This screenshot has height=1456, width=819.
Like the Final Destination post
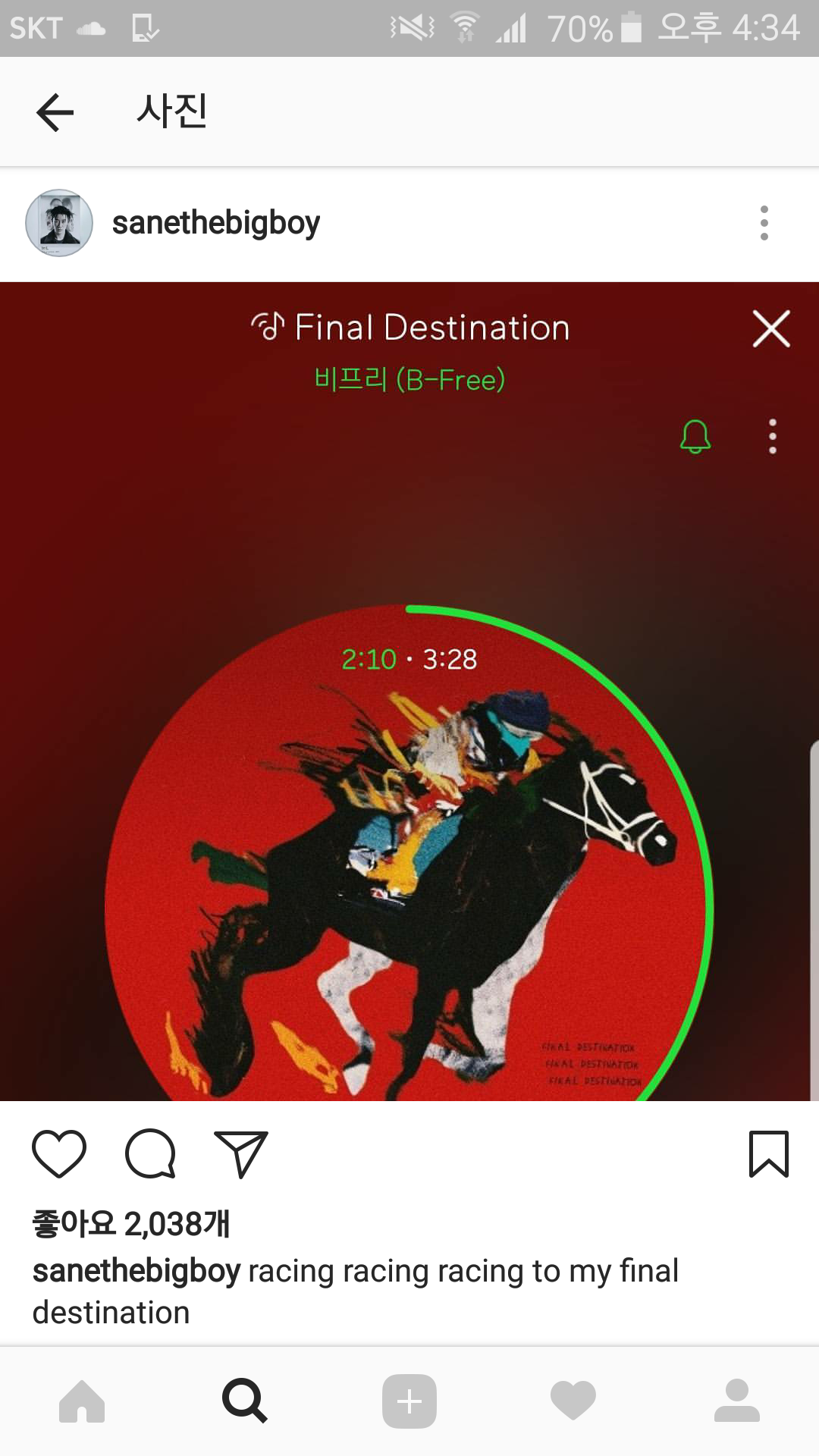tap(59, 1153)
